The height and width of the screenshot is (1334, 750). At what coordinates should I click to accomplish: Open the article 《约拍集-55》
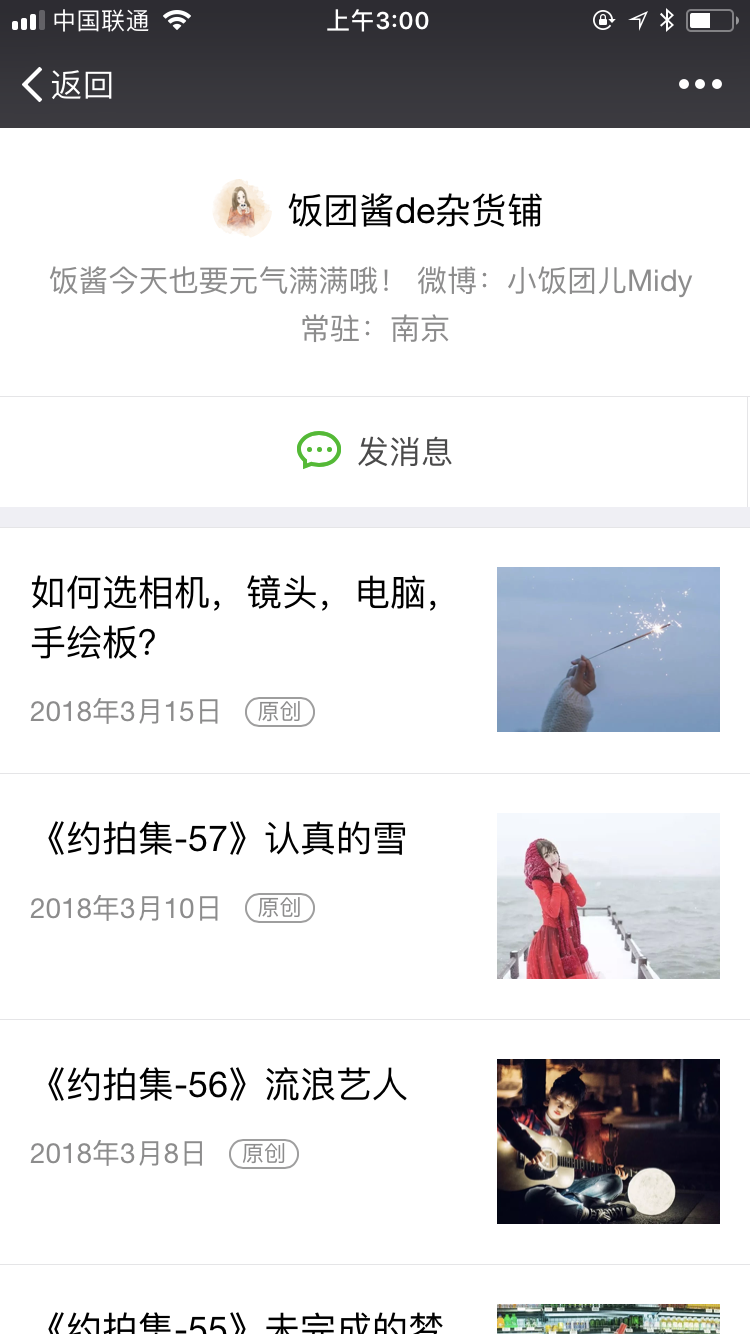point(240,1318)
